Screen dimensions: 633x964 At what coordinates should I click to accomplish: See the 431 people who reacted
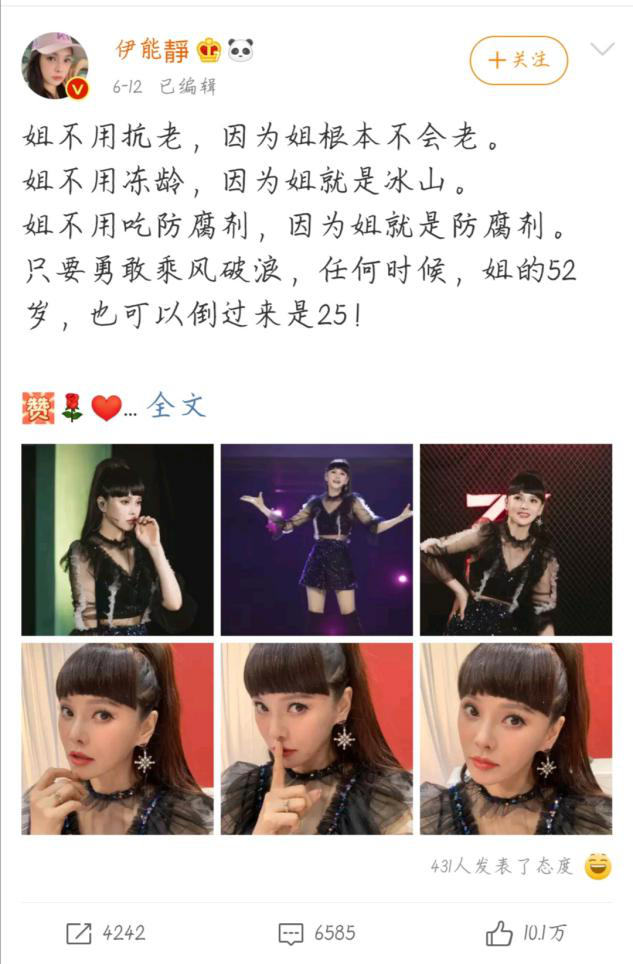tap(503, 866)
